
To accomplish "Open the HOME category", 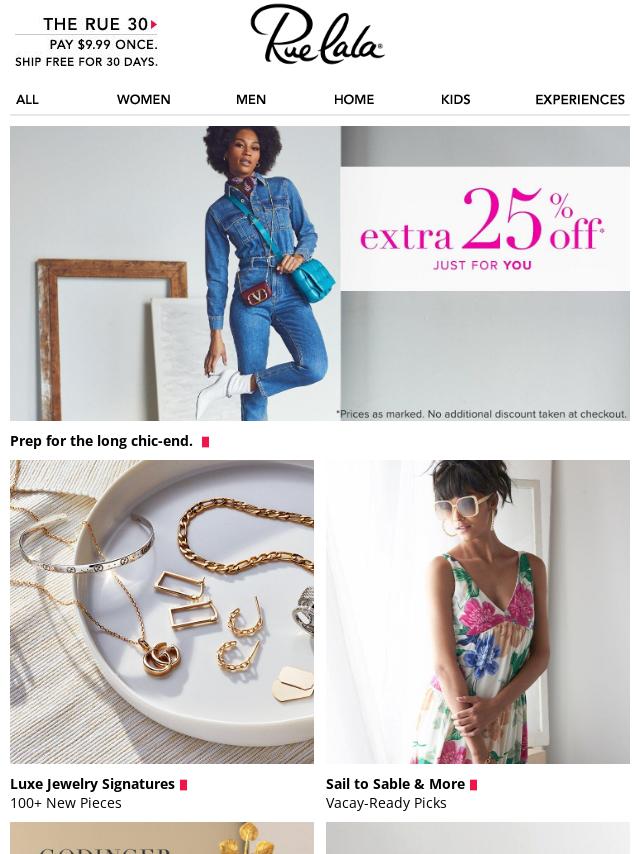I will pos(354,99).
